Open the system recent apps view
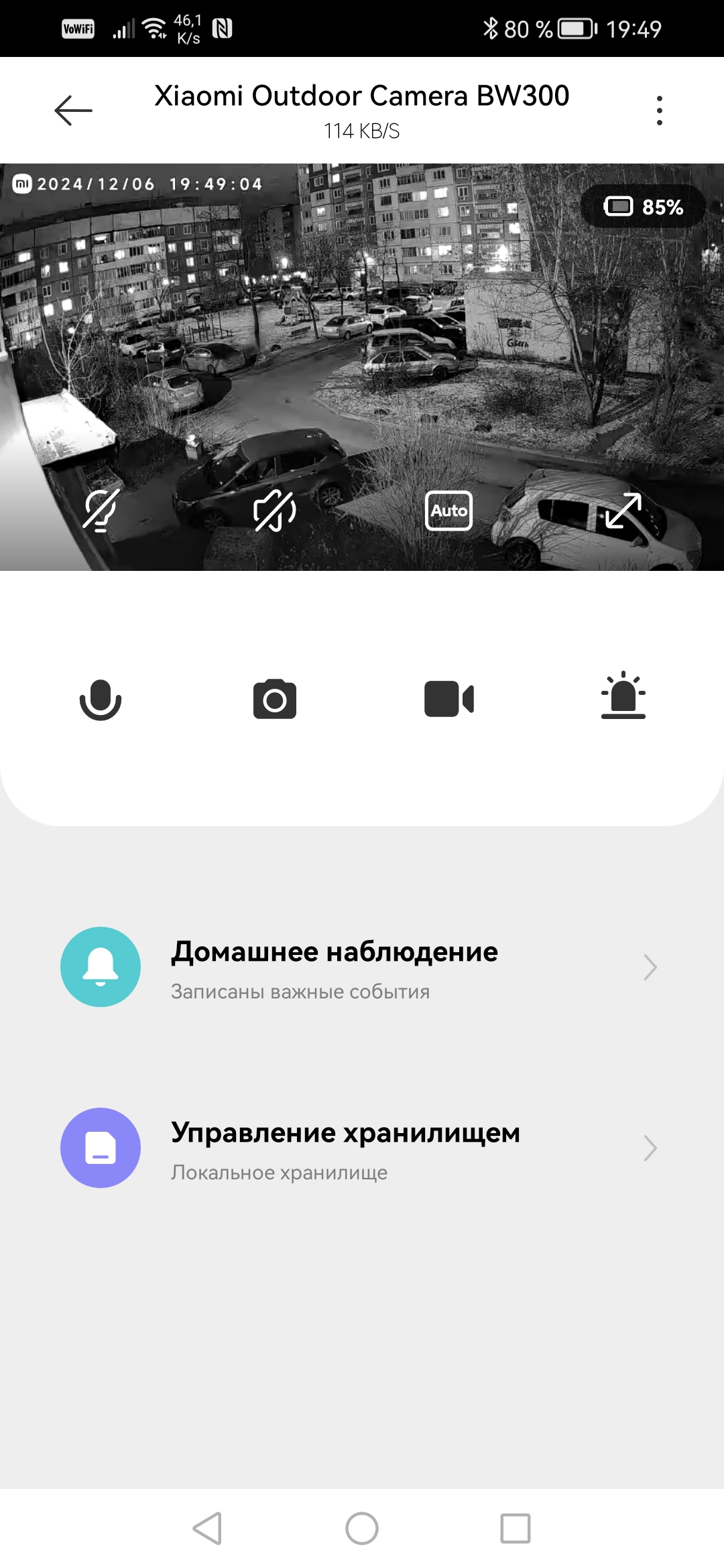 point(516,1528)
